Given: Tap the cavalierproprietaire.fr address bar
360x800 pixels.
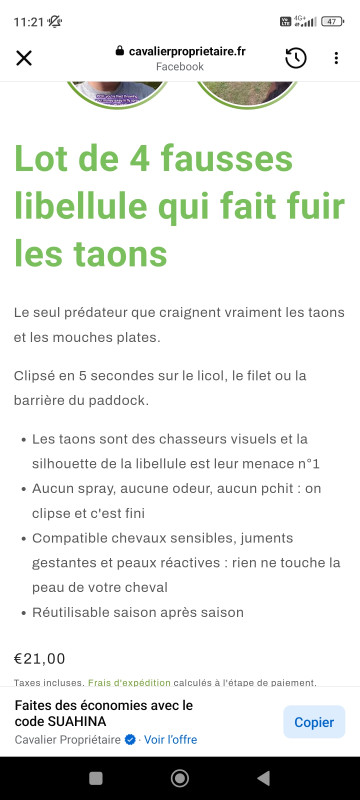Looking at the screenshot, I should pos(180,58).
